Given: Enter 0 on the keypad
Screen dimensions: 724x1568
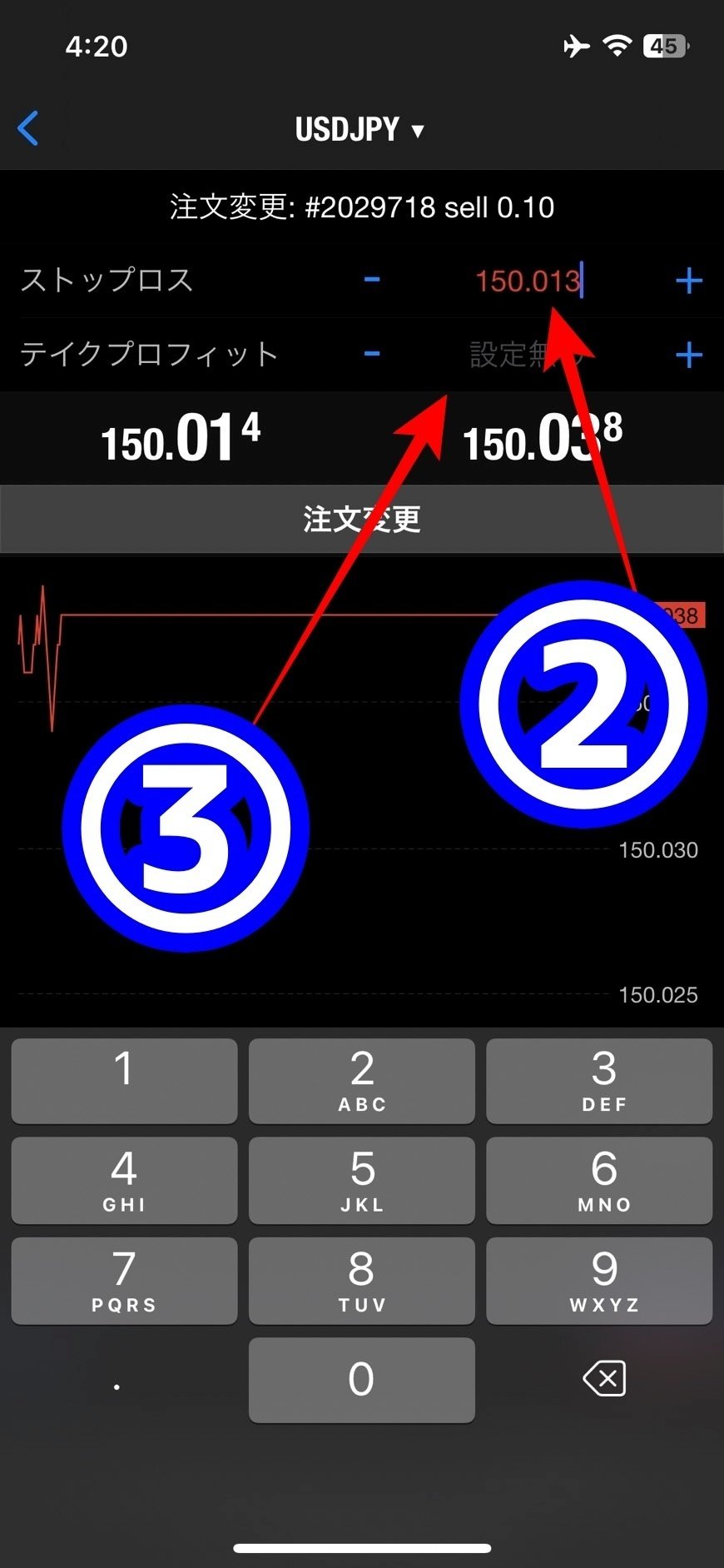Looking at the screenshot, I should tap(362, 1380).
